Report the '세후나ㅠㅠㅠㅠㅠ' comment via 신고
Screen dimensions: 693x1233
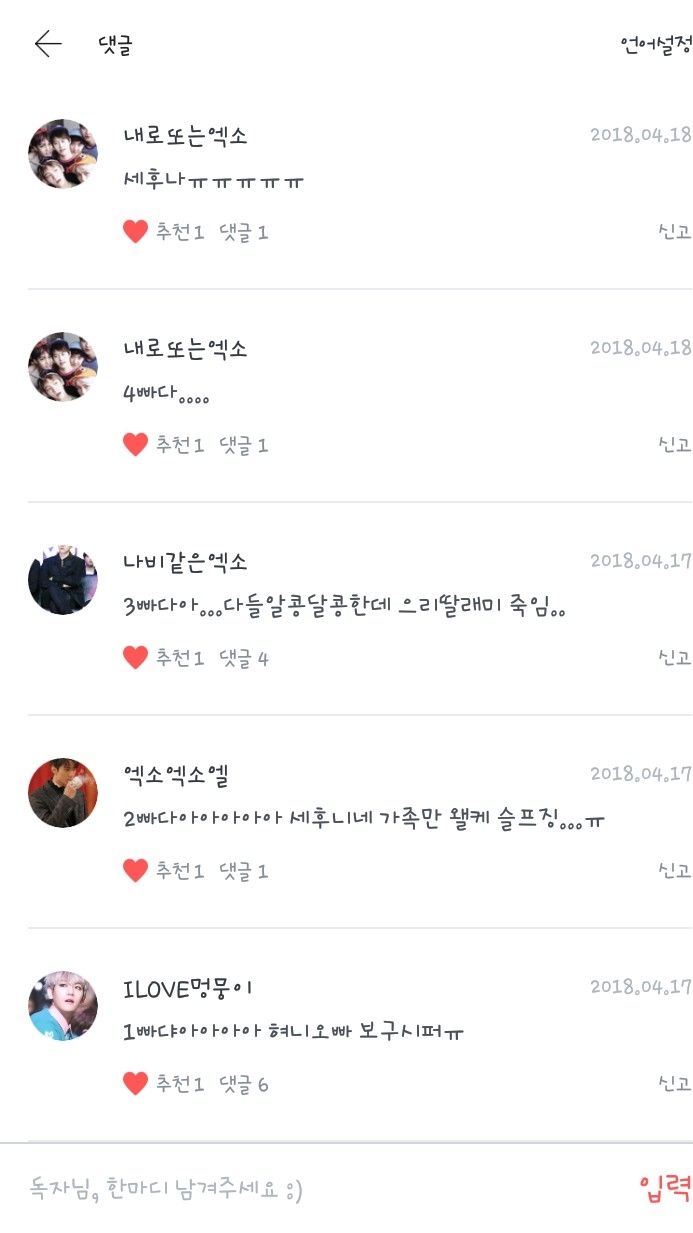pos(674,232)
